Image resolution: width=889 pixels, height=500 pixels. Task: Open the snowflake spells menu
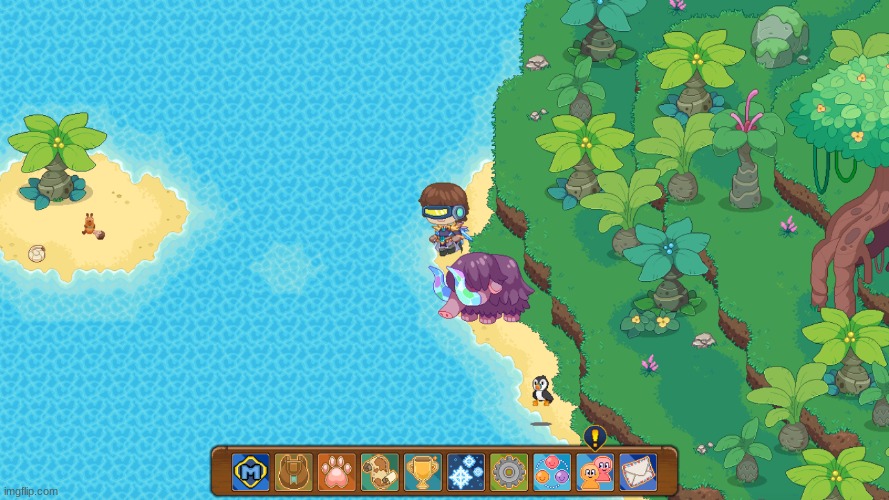465,471
